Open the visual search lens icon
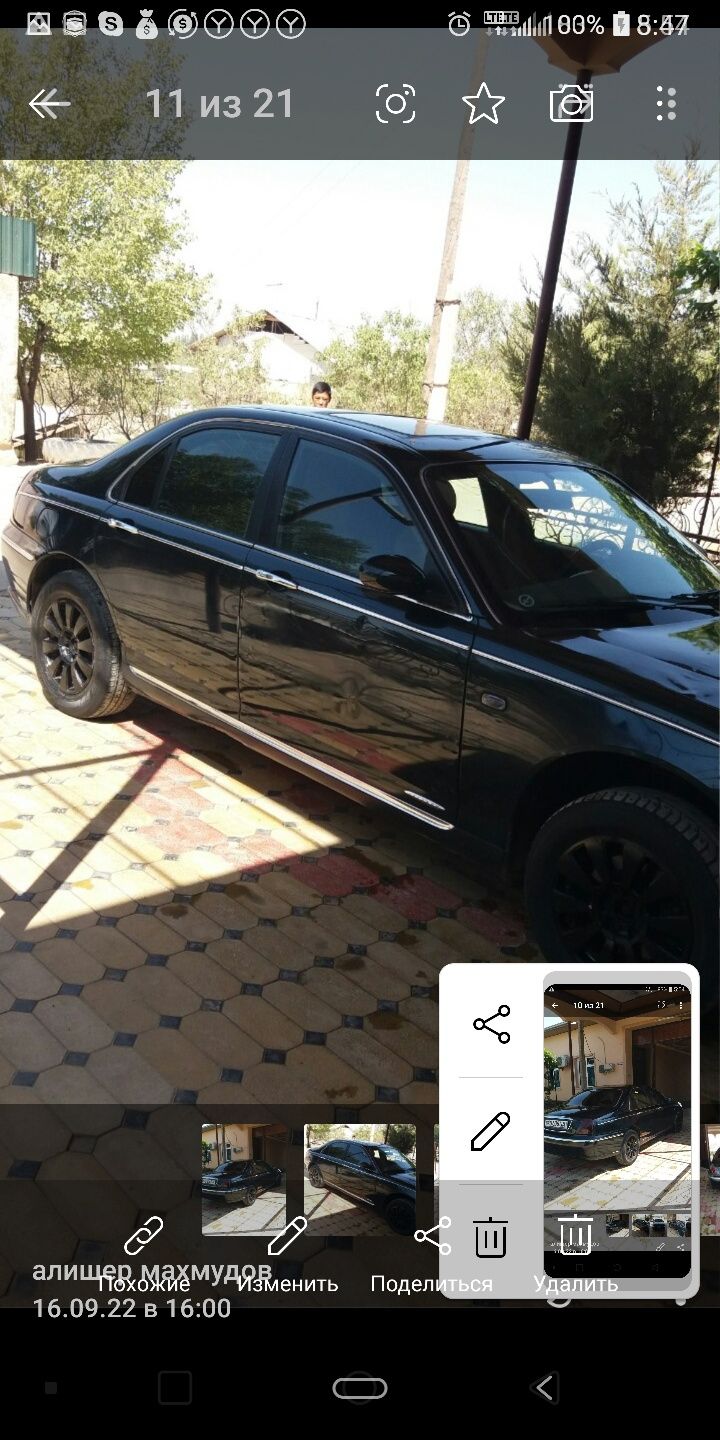Image resolution: width=720 pixels, height=1440 pixels. coord(395,104)
